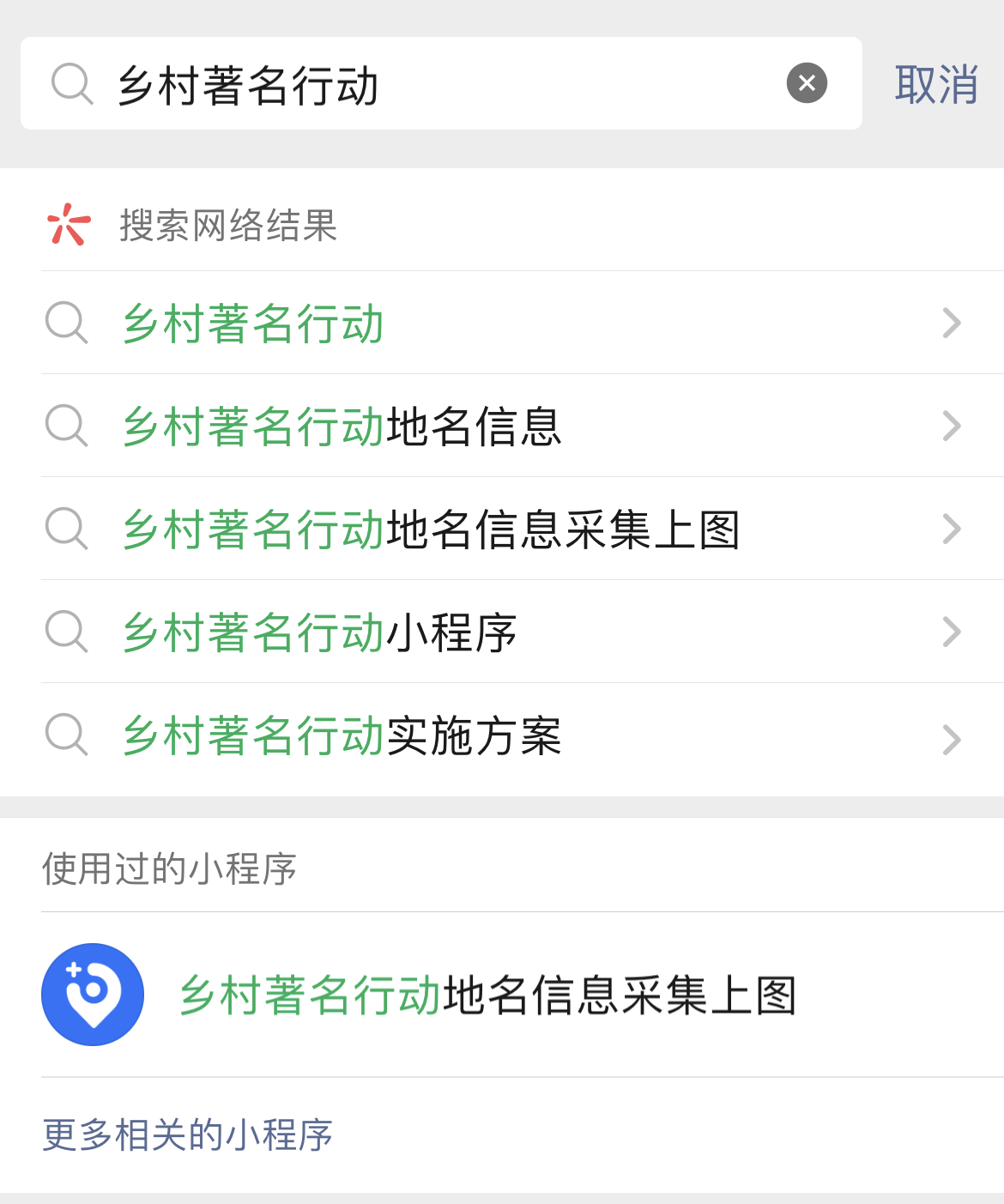Clear the search field with the x icon
Screen dimensions: 1004x1204
(805, 82)
